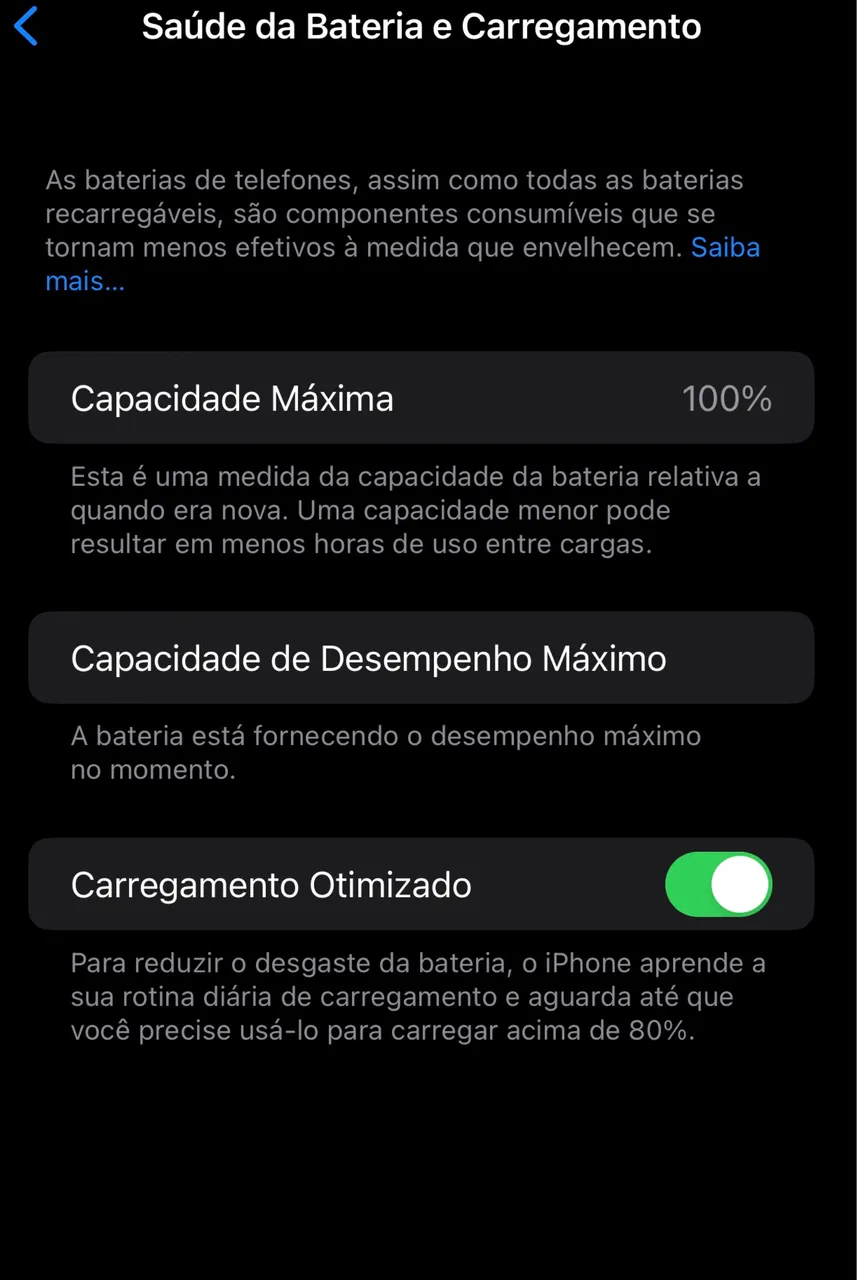Viewport: 857px width, 1280px height.
Task: Go back using the top-left arrow
Action: coord(27,27)
